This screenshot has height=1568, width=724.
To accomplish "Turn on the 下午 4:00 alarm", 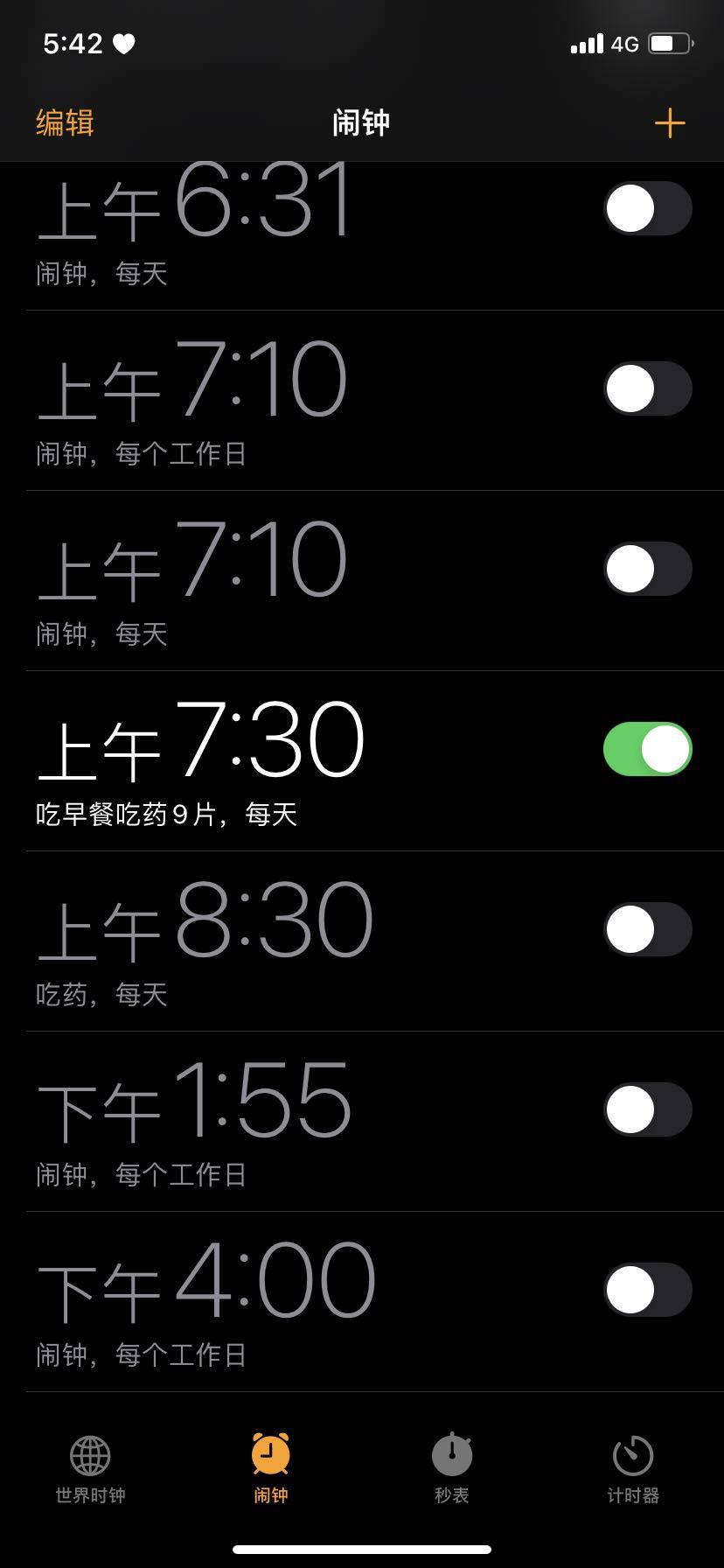I will click(x=647, y=1290).
